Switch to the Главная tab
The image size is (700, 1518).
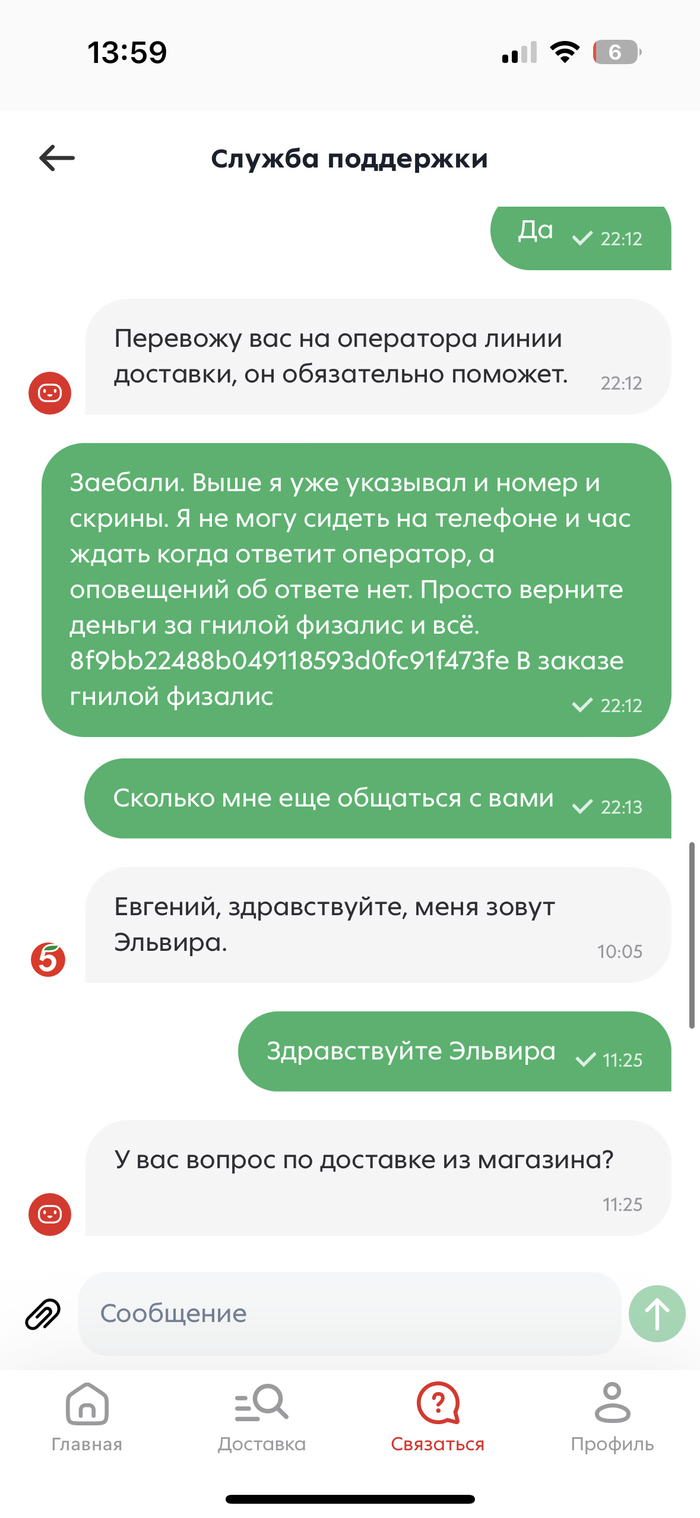pos(87,1416)
